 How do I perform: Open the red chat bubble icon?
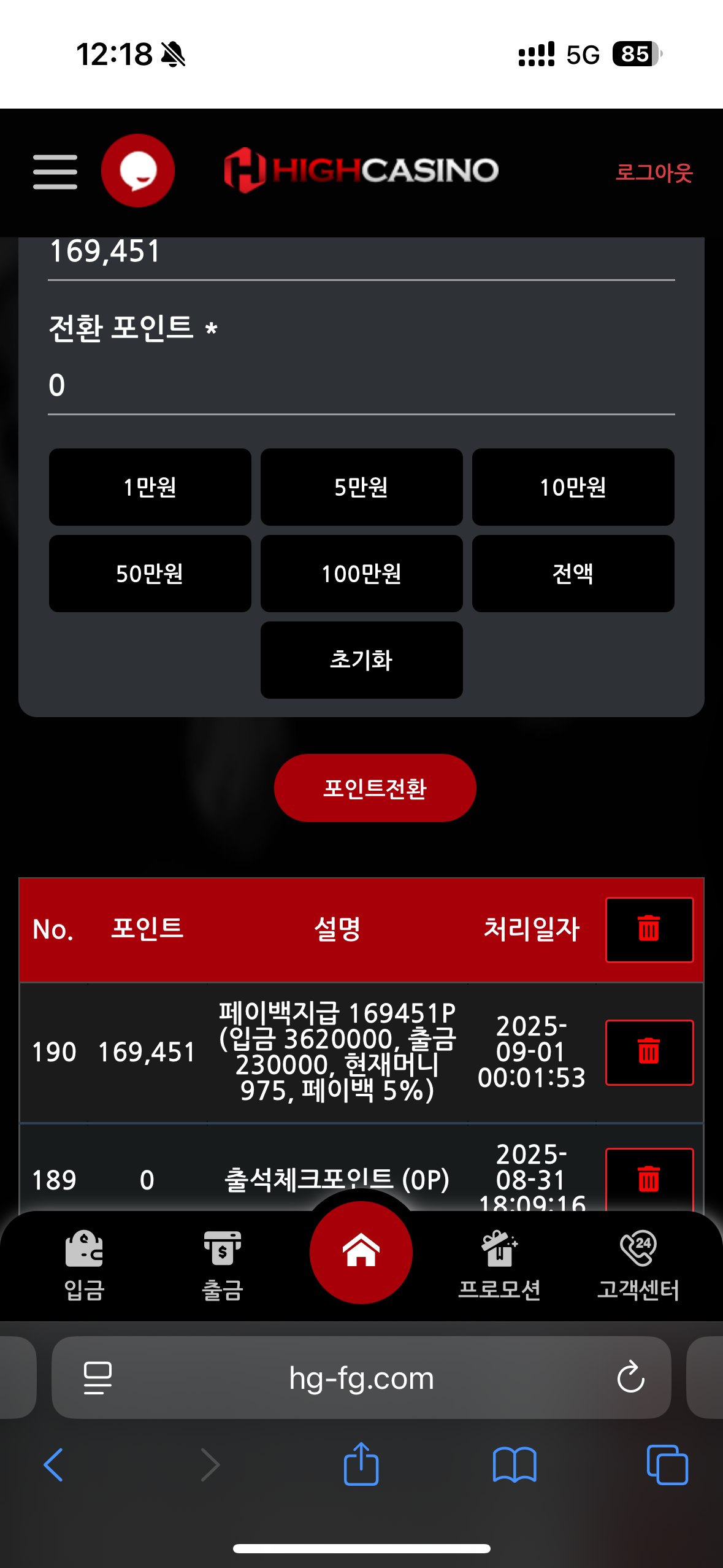138,171
